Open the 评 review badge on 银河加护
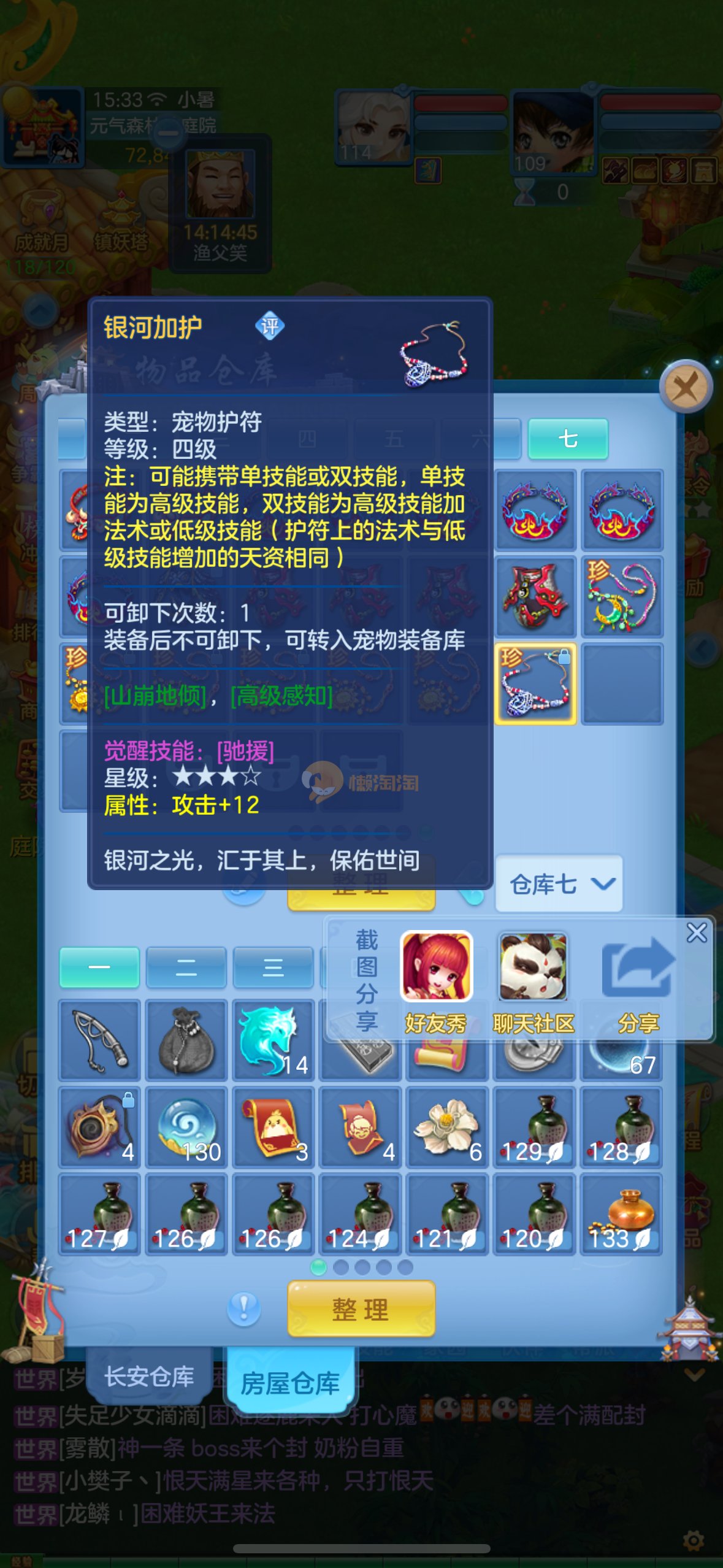Viewport: 723px width, 1568px height. point(270,326)
